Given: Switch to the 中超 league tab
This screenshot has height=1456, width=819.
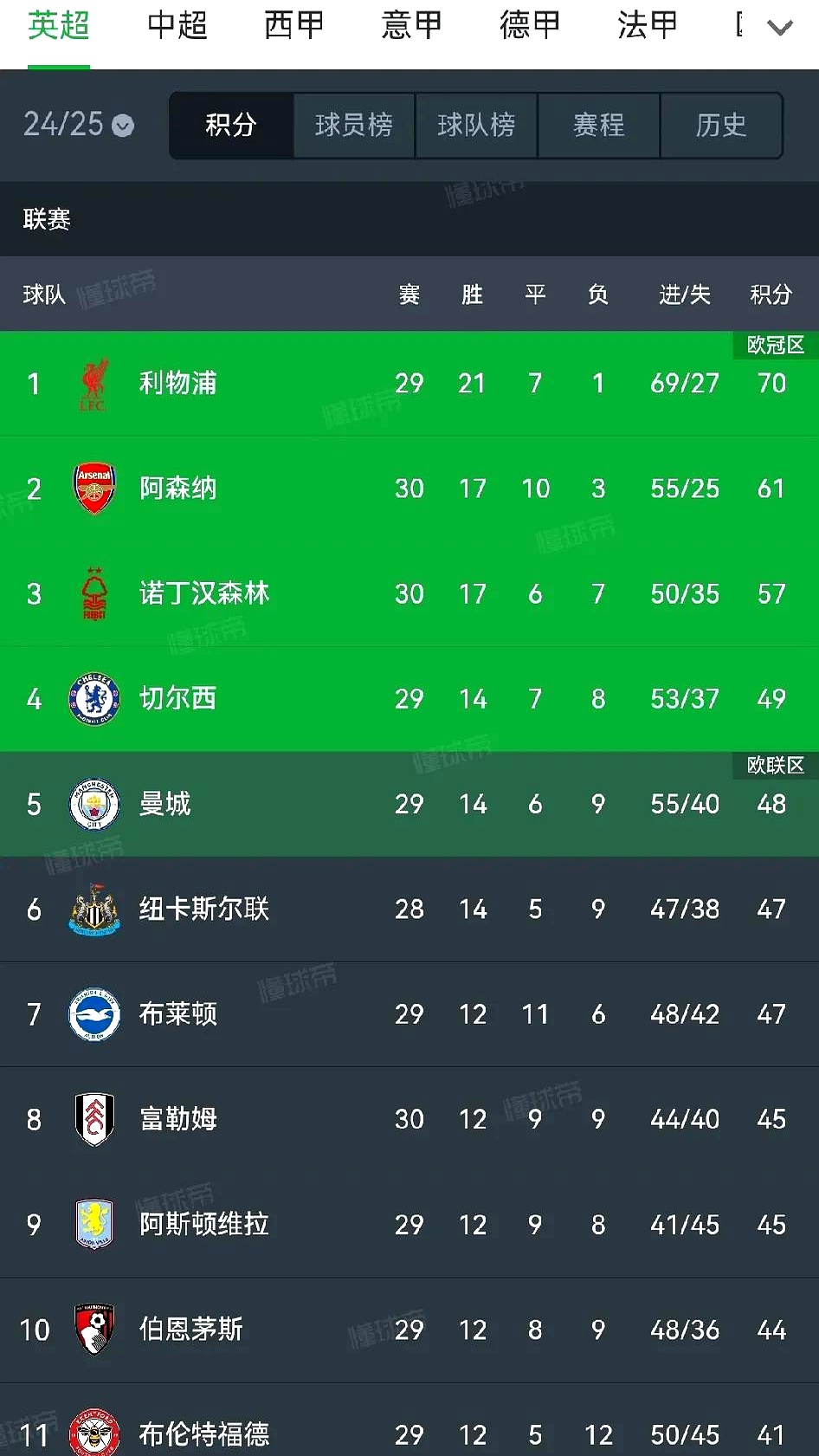Looking at the screenshot, I should (x=177, y=26).
